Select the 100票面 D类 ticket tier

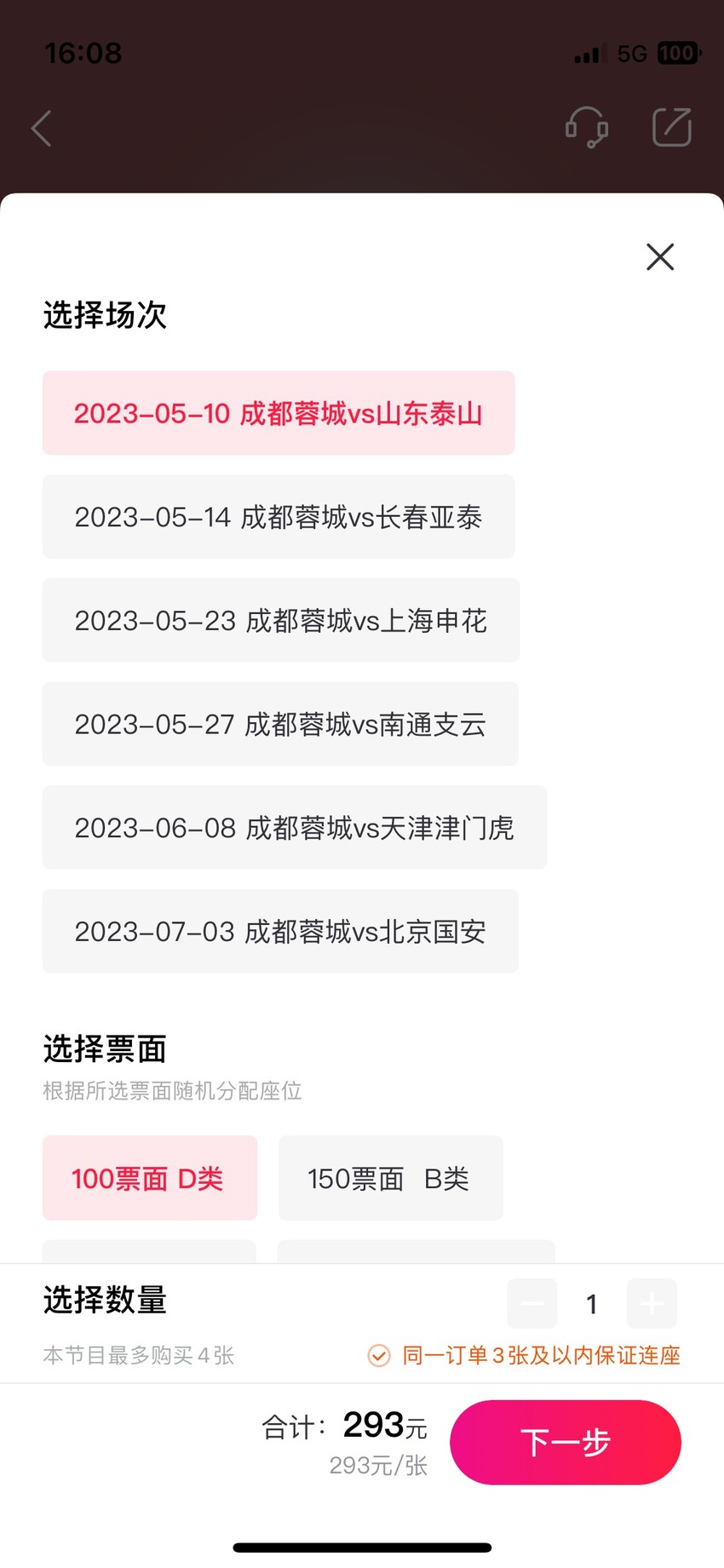[x=150, y=1178]
